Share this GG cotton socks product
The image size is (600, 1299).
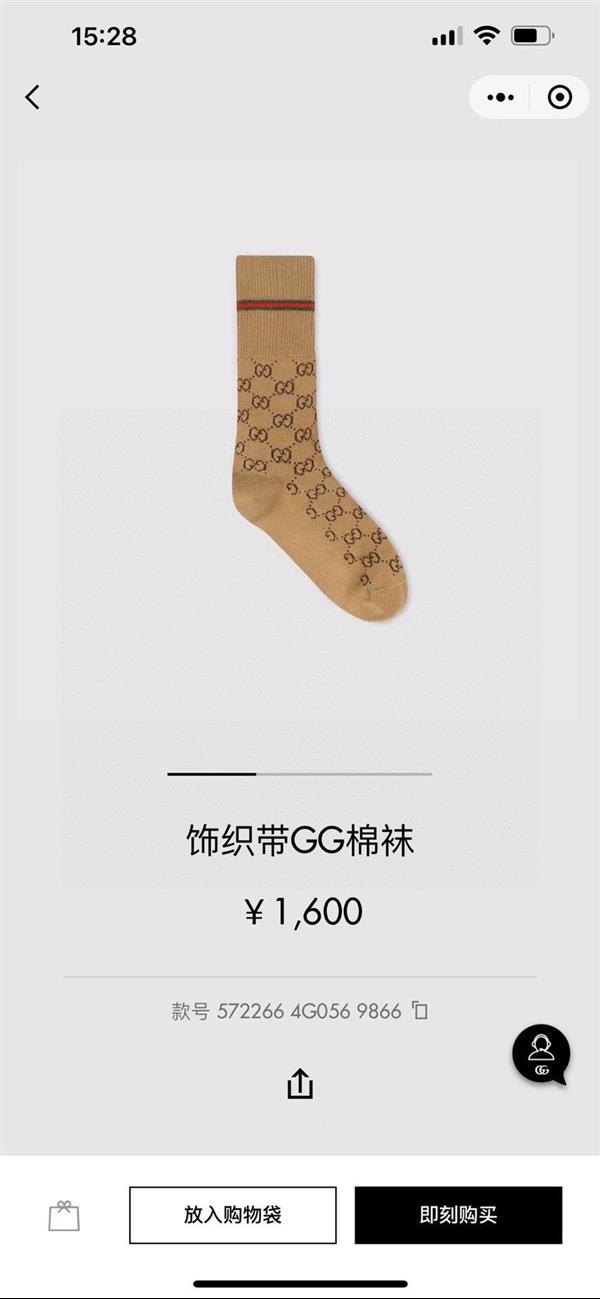[300, 1084]
